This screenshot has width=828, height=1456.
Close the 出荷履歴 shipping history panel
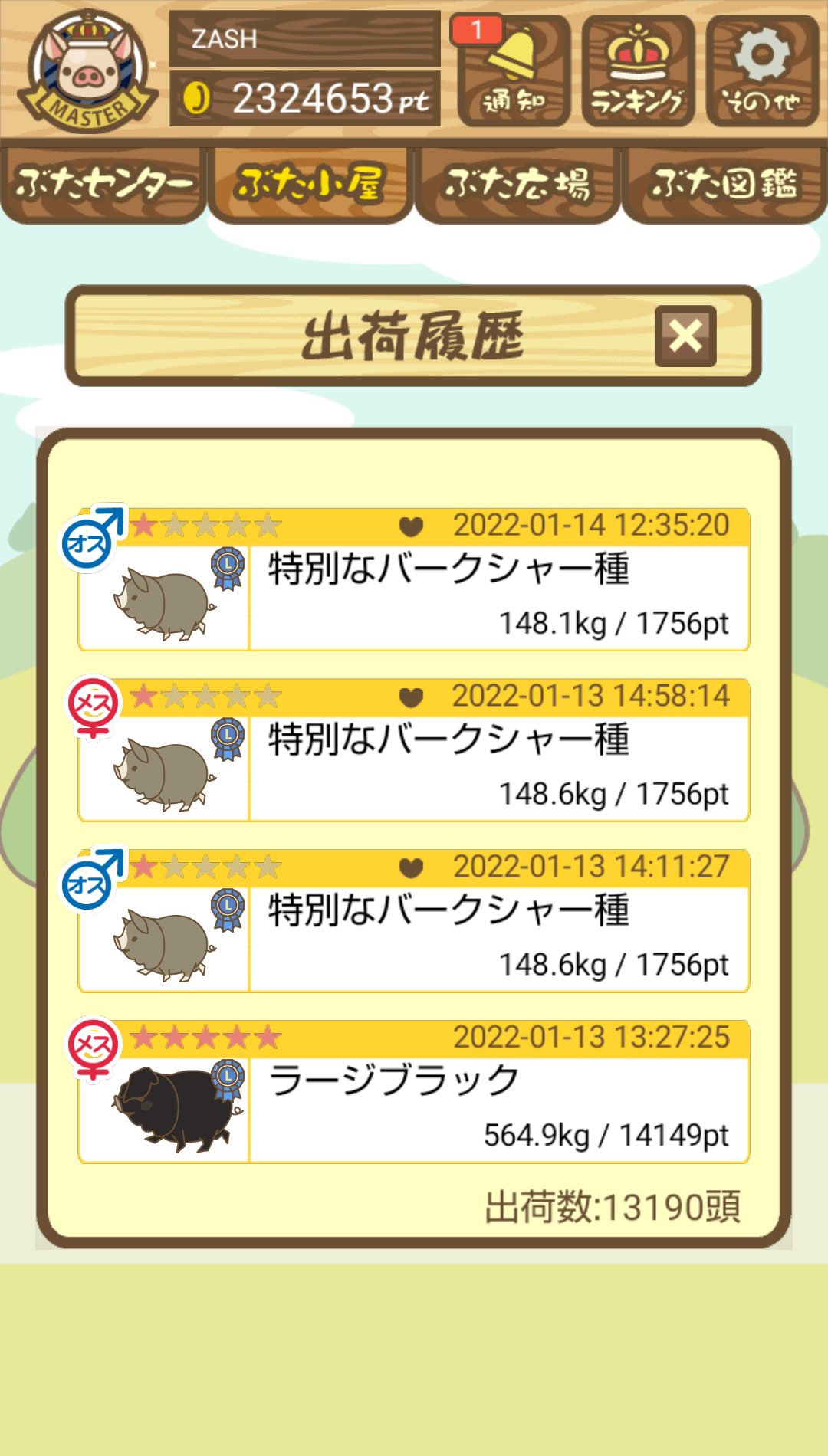pos(685,336)
